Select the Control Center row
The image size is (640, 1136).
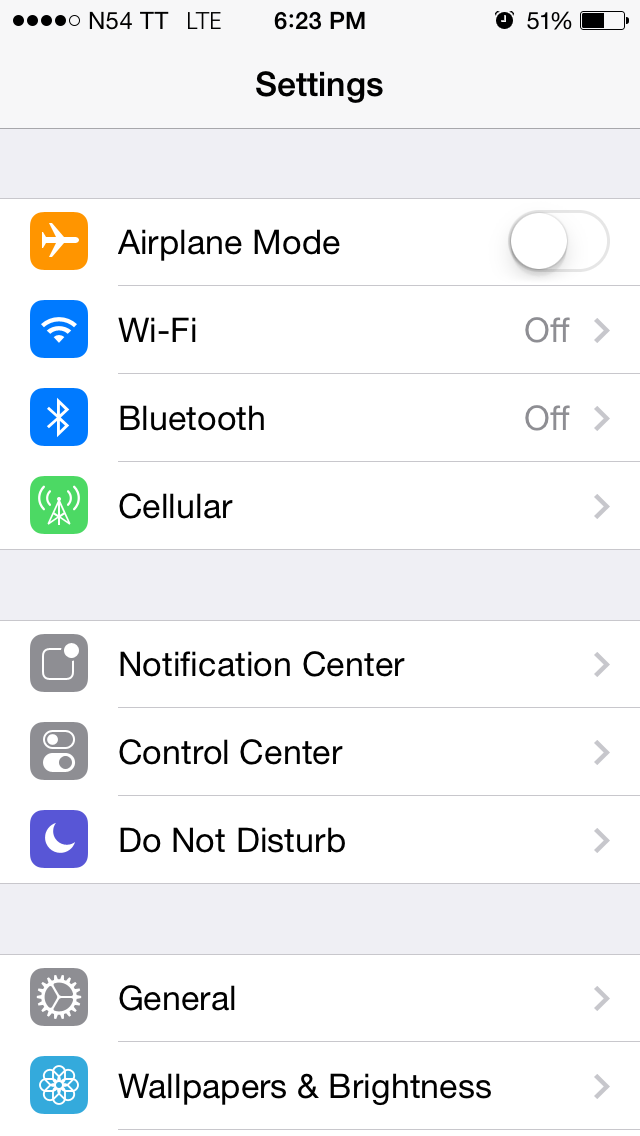coord(320,752)
